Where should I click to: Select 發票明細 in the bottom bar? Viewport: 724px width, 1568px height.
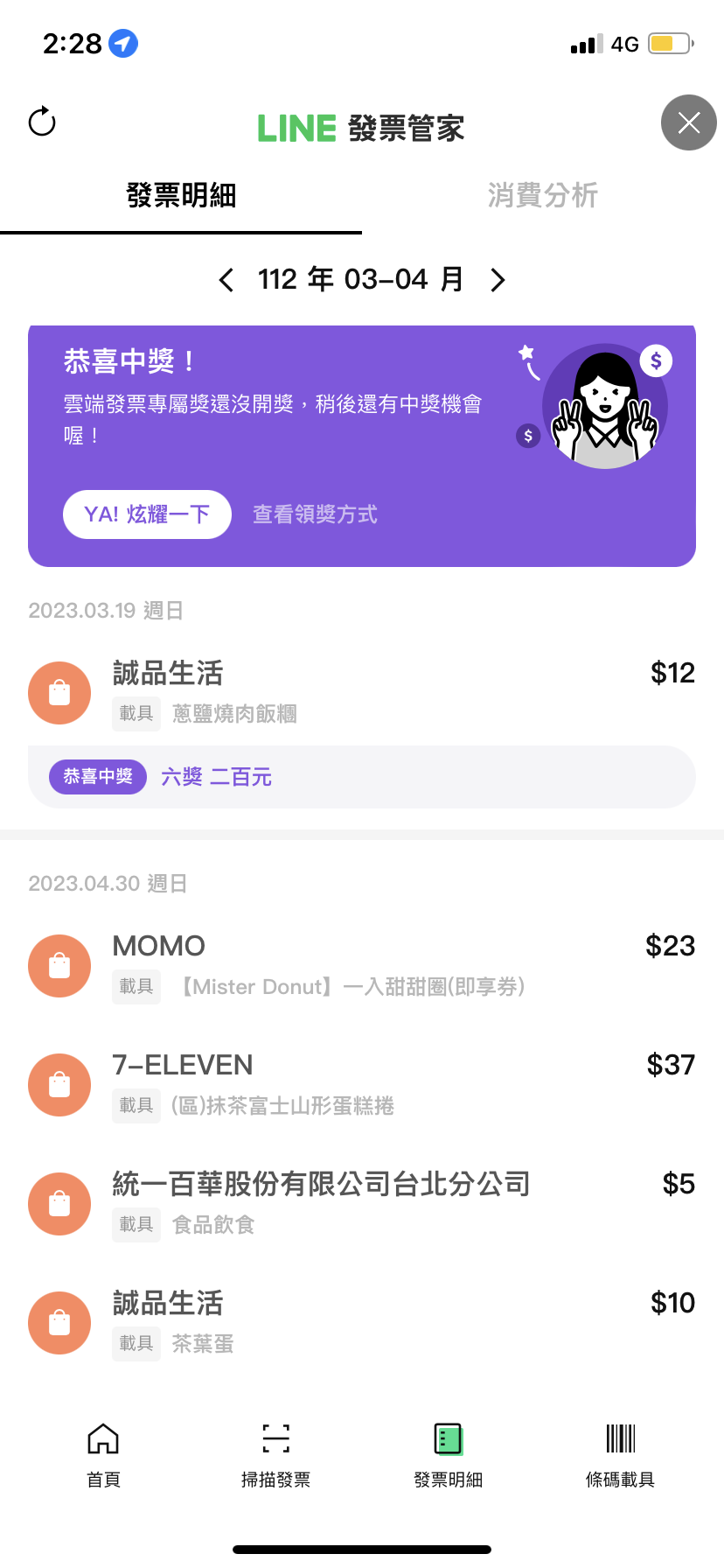[448, 1456]
